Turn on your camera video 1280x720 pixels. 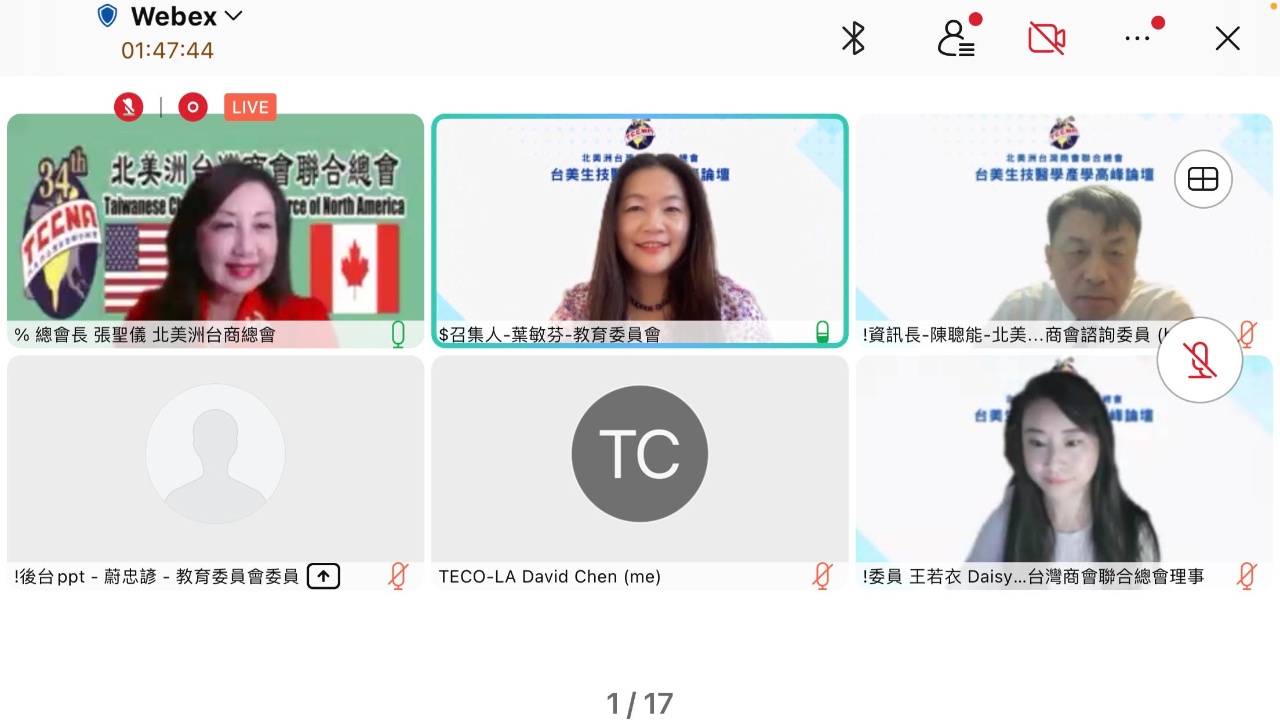[x=1046, y=39]
